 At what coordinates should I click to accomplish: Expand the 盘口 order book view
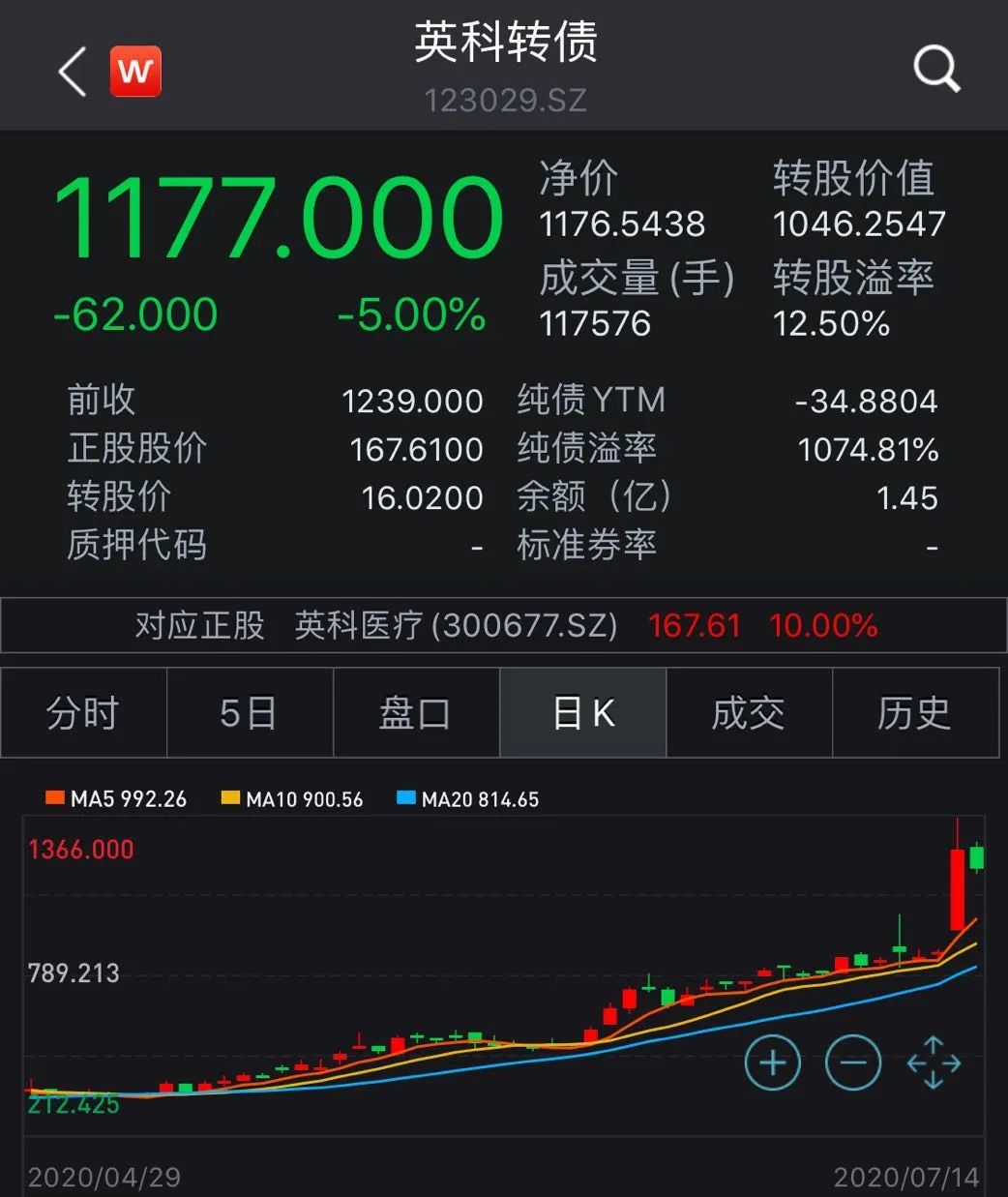tap(416, 713)
